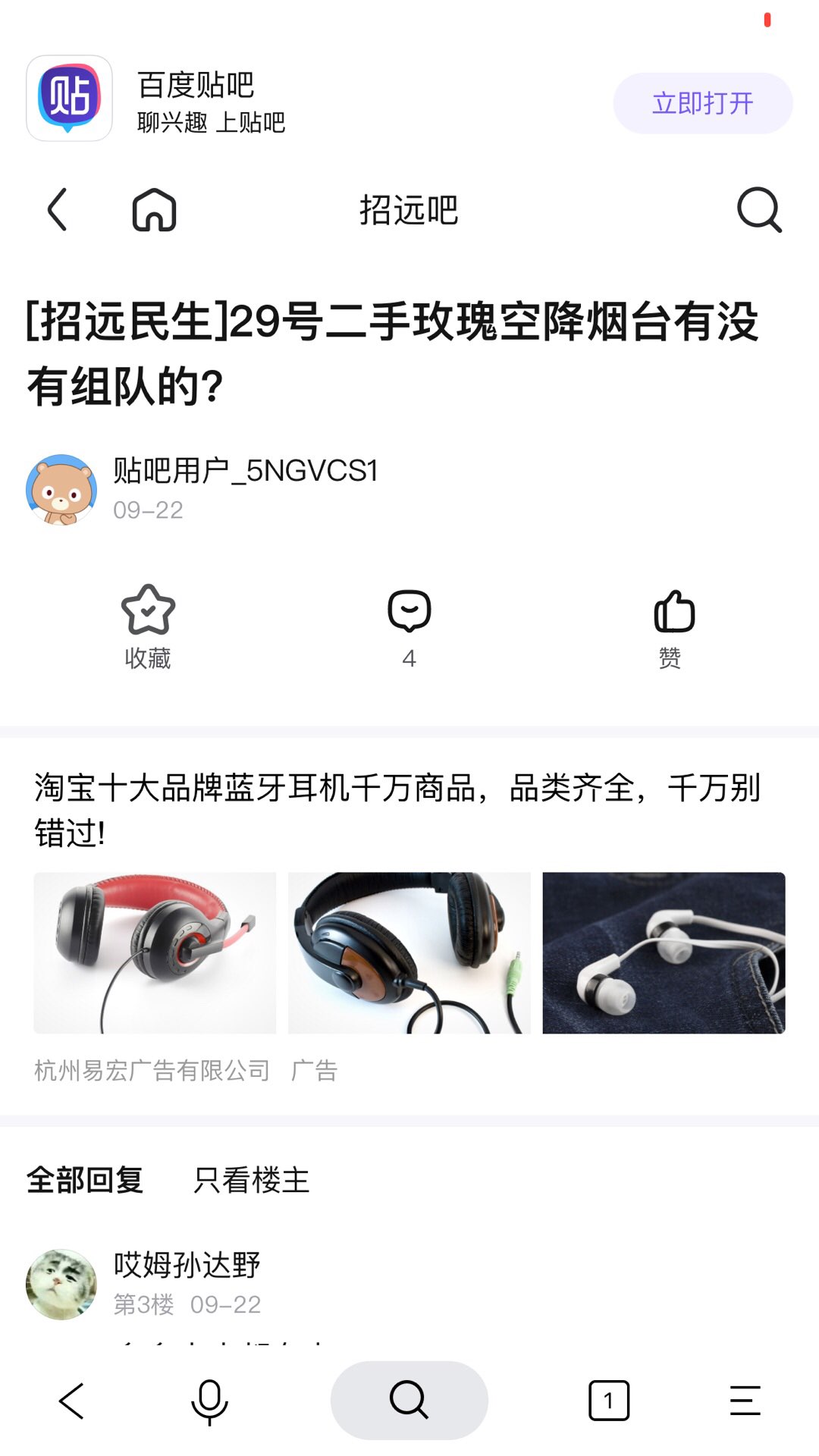Open the 招远吧 forum title
The width and height of the screenshot is (819, 1456).
coord(409,210)
